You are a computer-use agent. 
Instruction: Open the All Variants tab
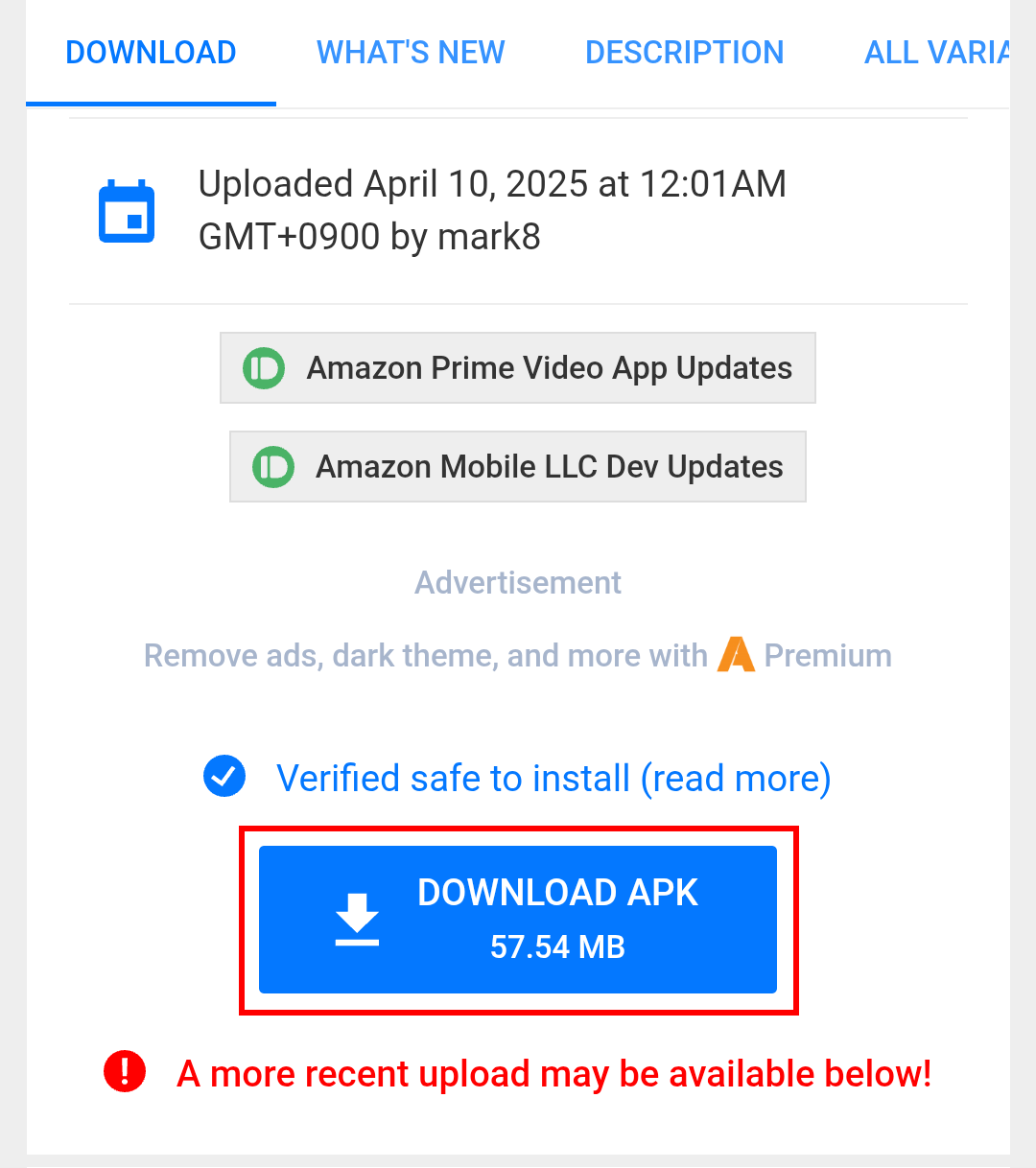click(935, 53)
